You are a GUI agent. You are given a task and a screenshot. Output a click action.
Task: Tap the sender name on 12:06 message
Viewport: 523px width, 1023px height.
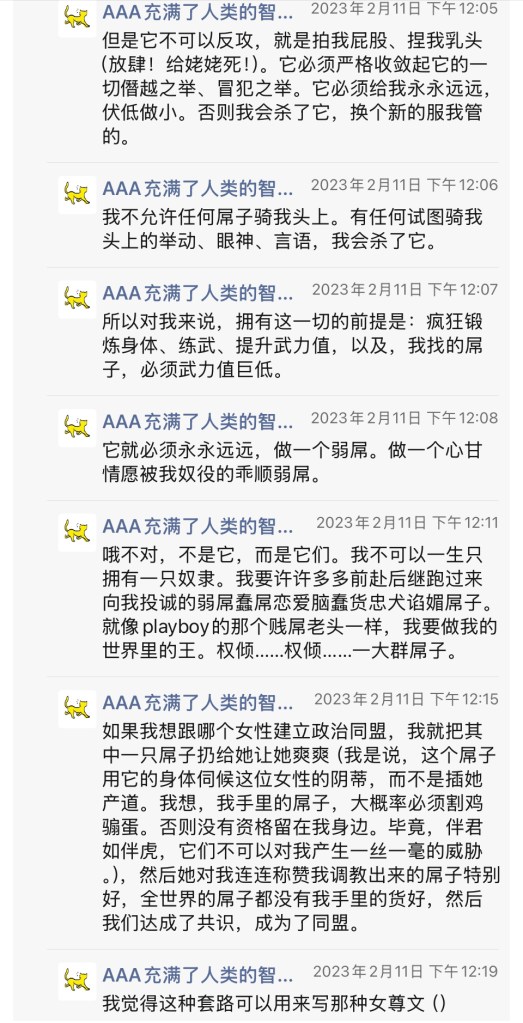click(198, 189)
